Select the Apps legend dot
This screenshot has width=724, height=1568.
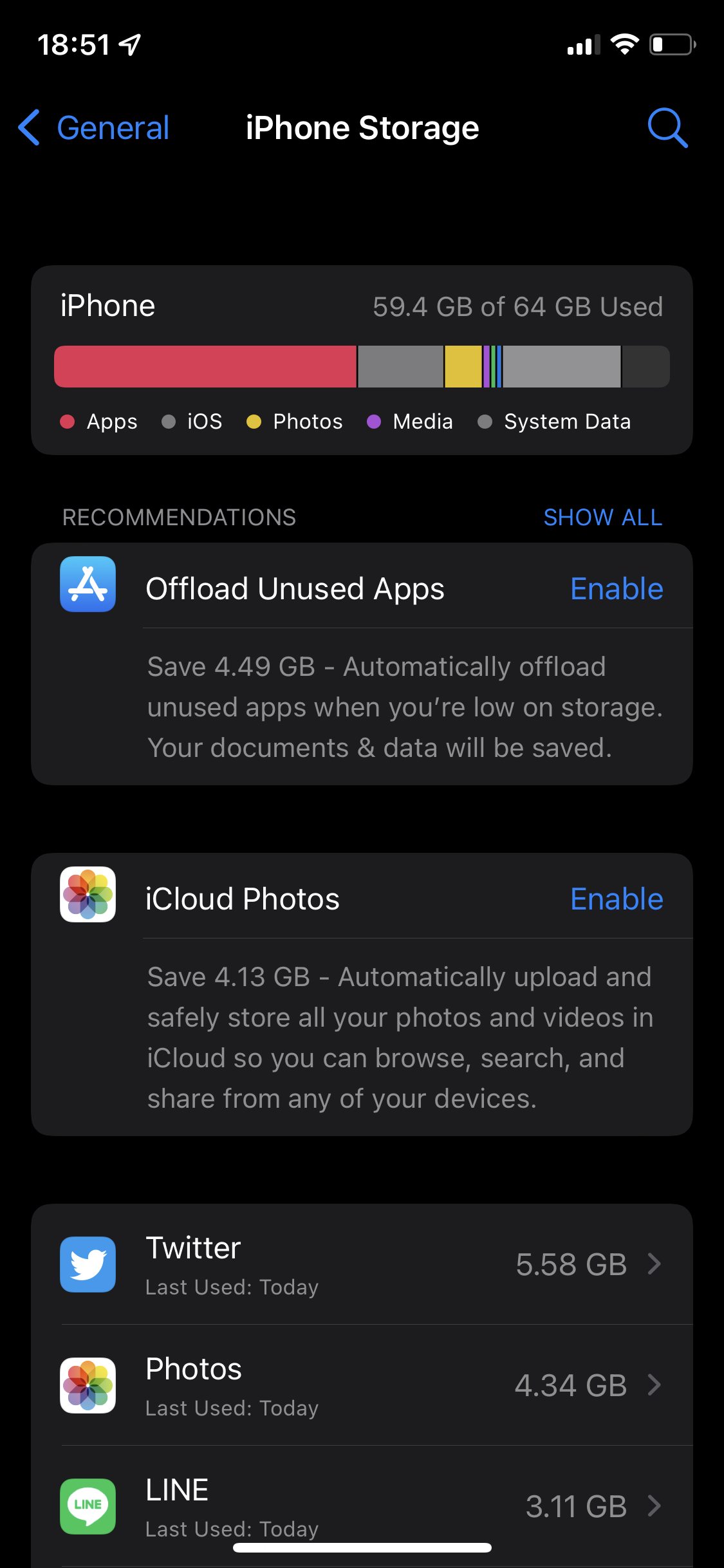pos(68,422)
